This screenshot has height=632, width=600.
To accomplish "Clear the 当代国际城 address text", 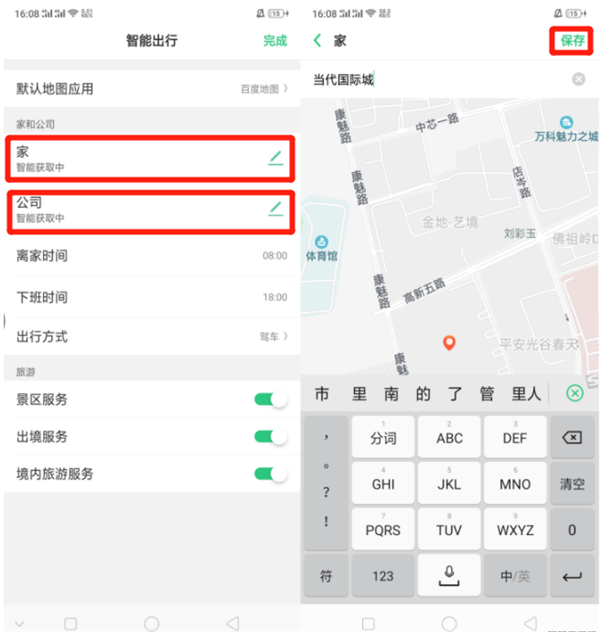I will tap(579, 80).
